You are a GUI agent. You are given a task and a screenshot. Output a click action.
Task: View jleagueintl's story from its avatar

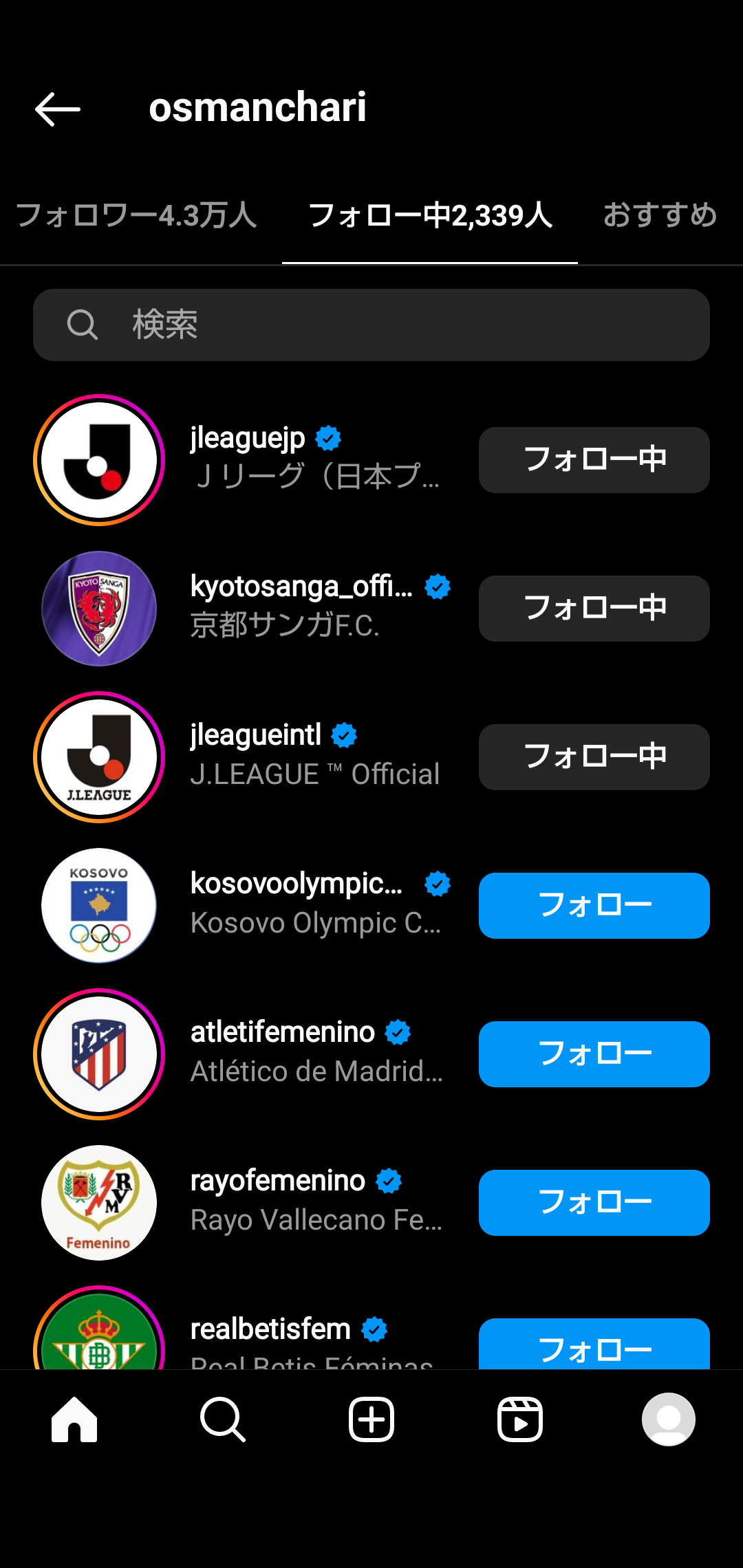[x=99, y=756]
